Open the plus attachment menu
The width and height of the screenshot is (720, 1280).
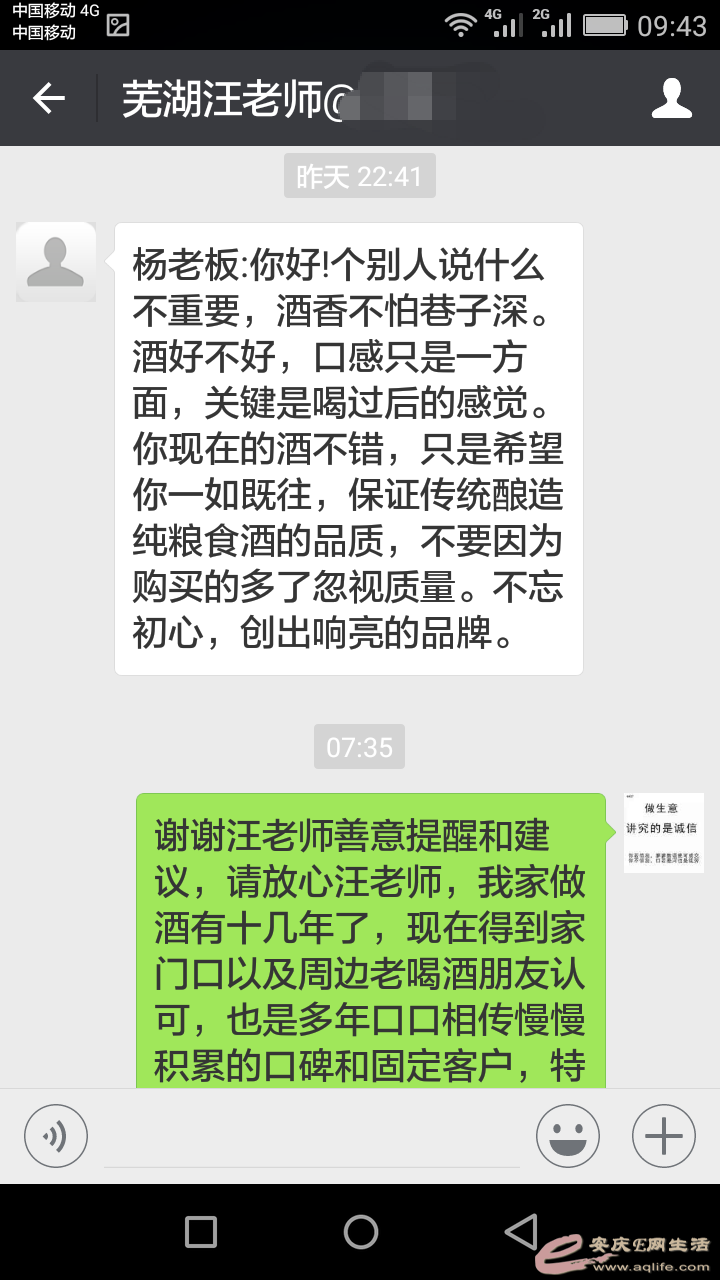tap(664, 1136)
